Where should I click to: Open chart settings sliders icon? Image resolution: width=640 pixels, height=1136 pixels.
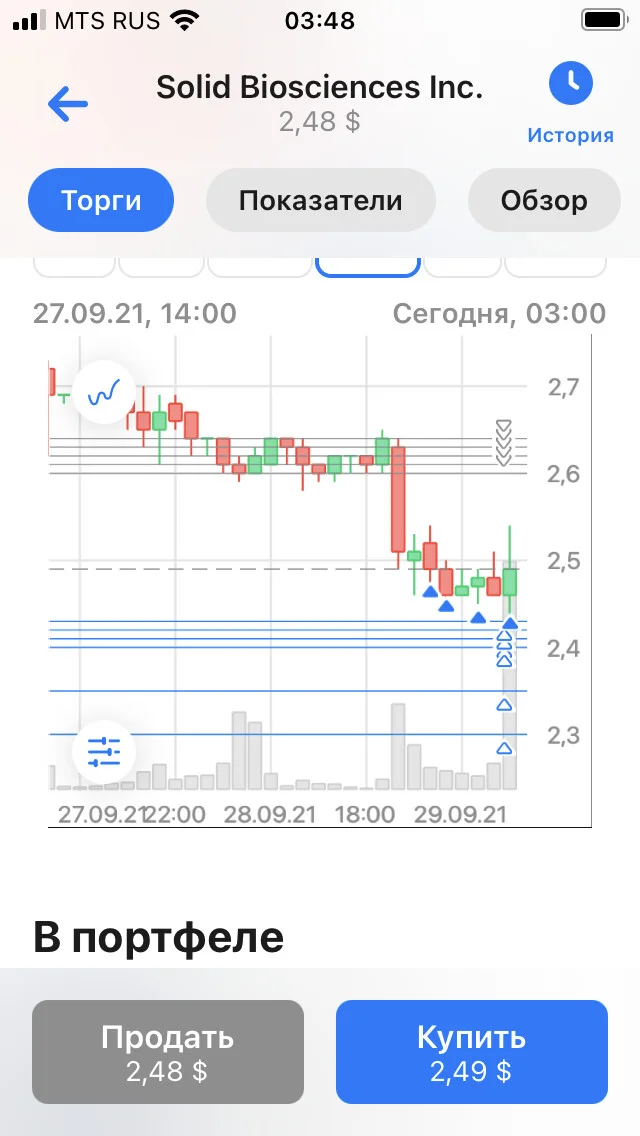[104, 751]
